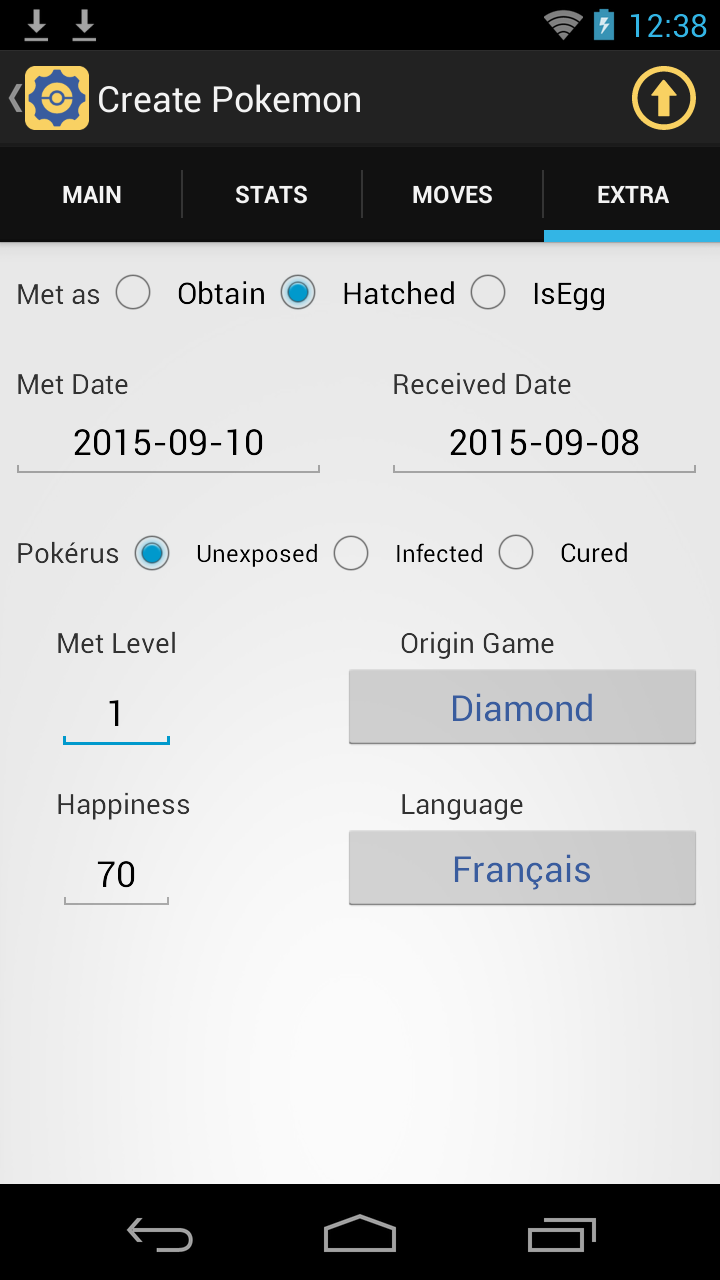Go to the home screen

click(x=360, y=1234)
